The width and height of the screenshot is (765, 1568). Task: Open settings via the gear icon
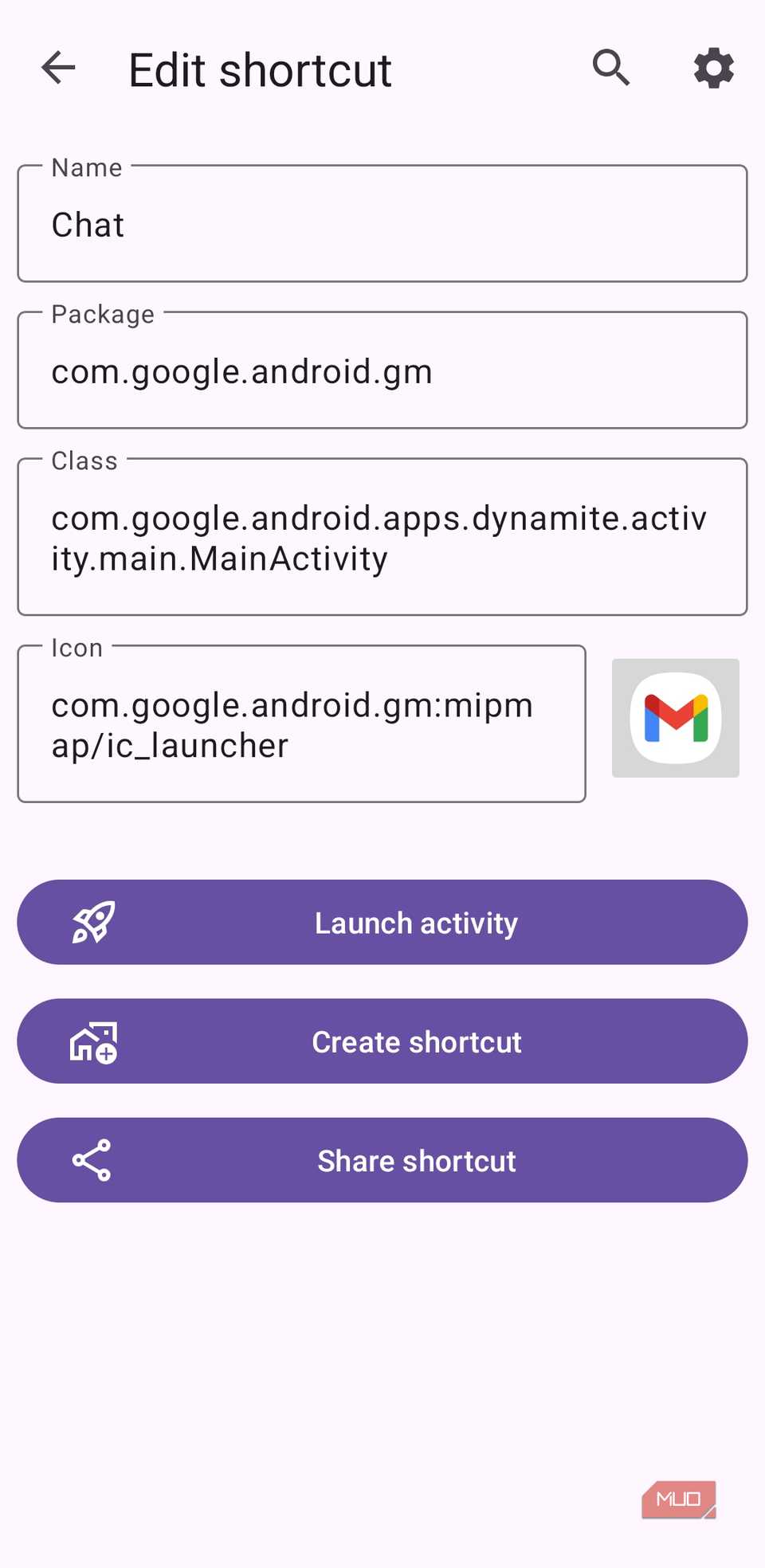coord(712,68)
